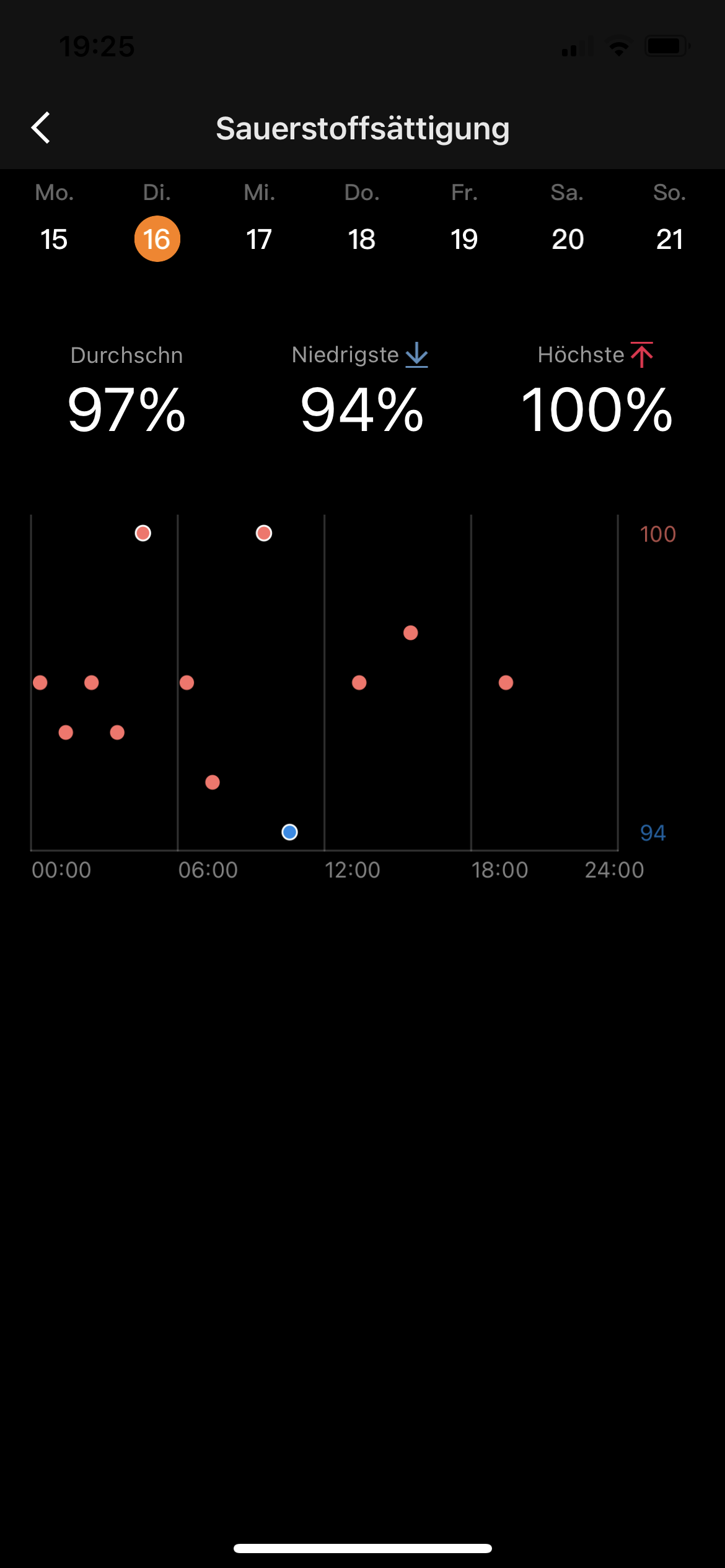Screen dimensions: 725x1568
Task: Show Sunday the 21st readings
Action: [669, 238]
